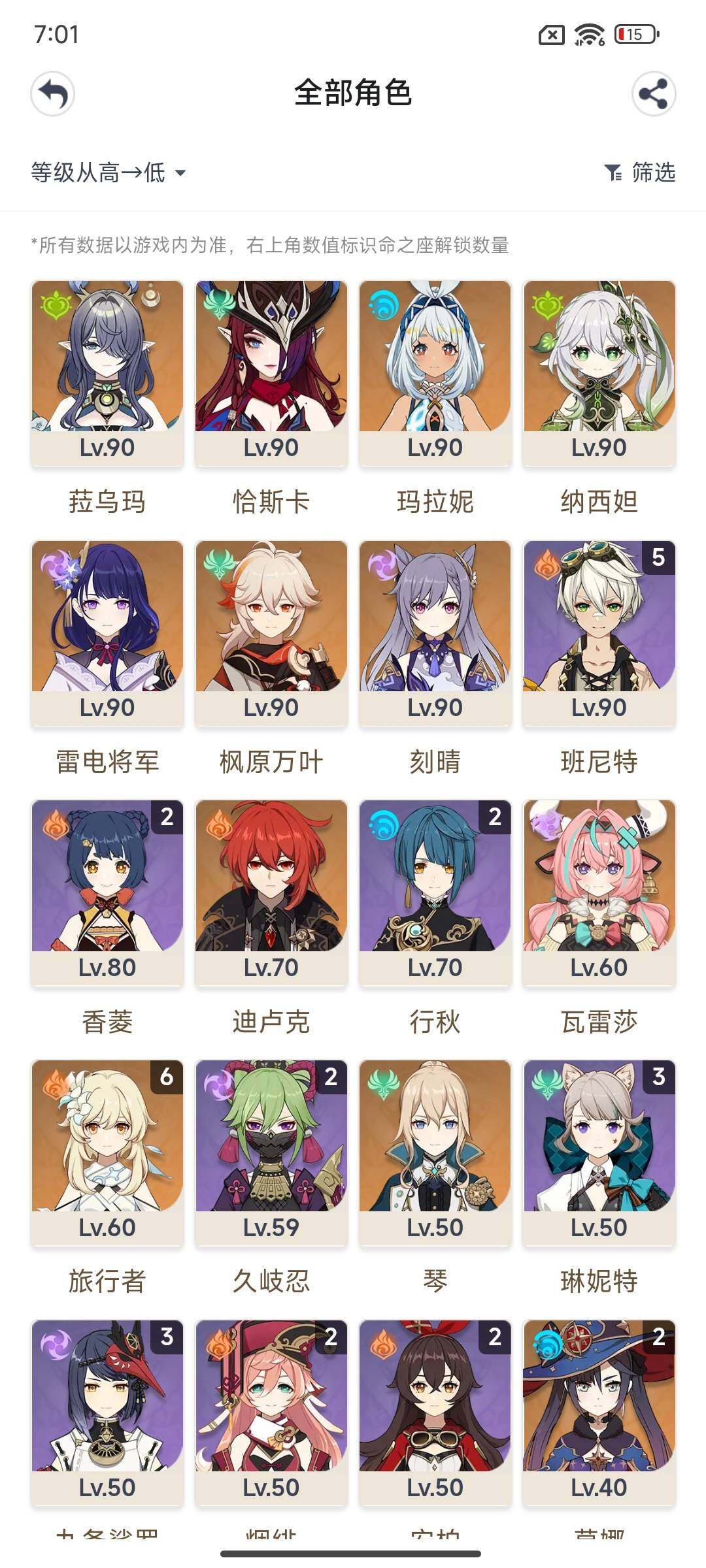The image size is (706, 1568).
Task: Open 瓦雷莎 character card
Action: pos(599,892)
